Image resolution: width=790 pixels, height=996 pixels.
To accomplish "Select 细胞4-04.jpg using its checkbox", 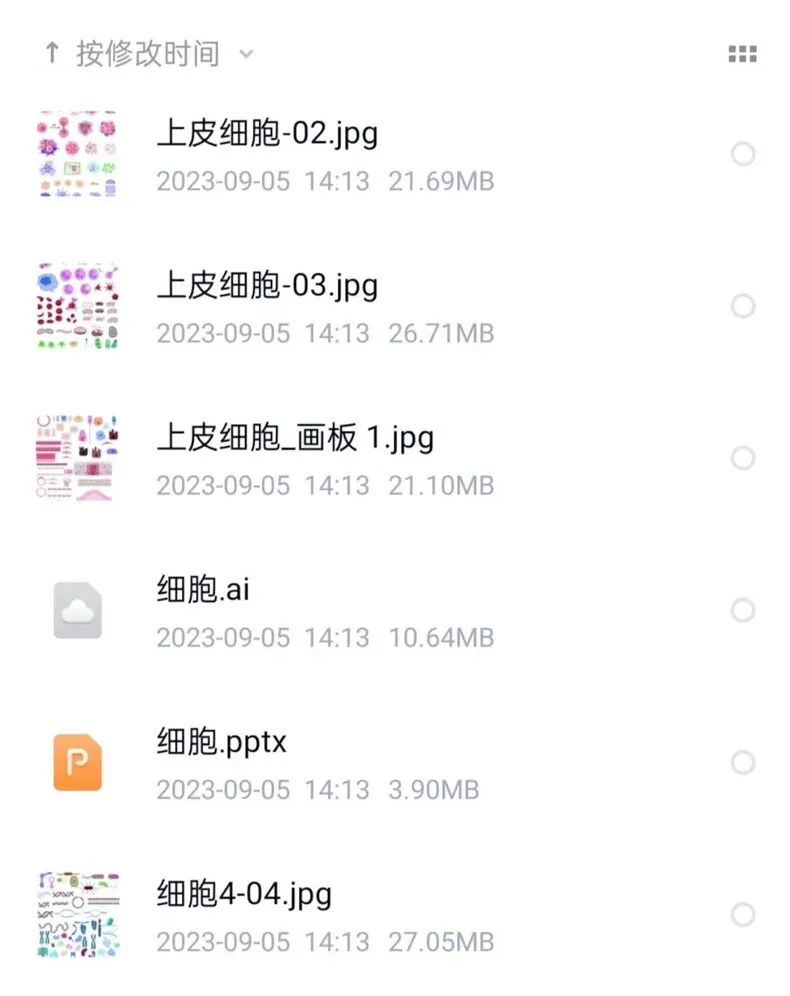I will [x=743, y=915].
